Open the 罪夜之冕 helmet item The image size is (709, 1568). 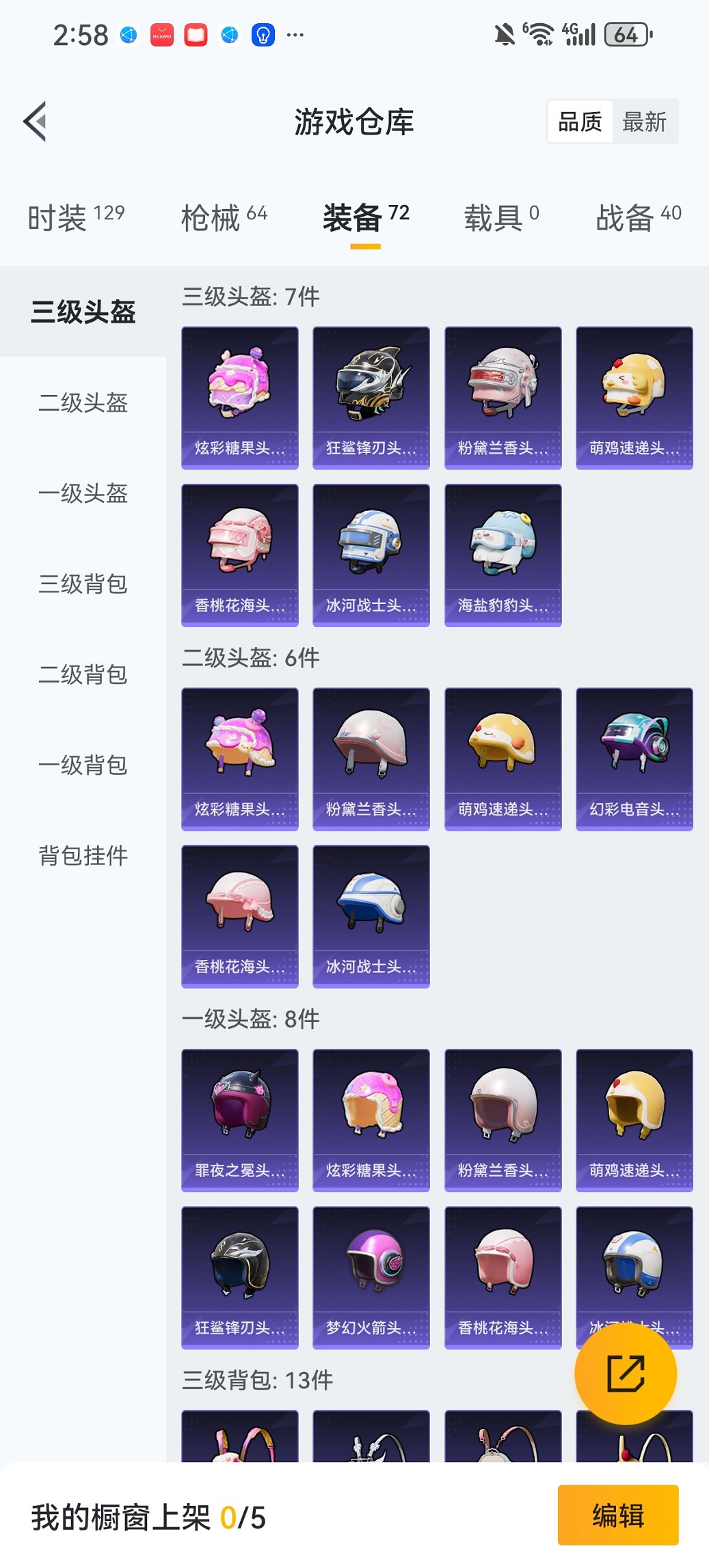click(x=239, y=1120)
